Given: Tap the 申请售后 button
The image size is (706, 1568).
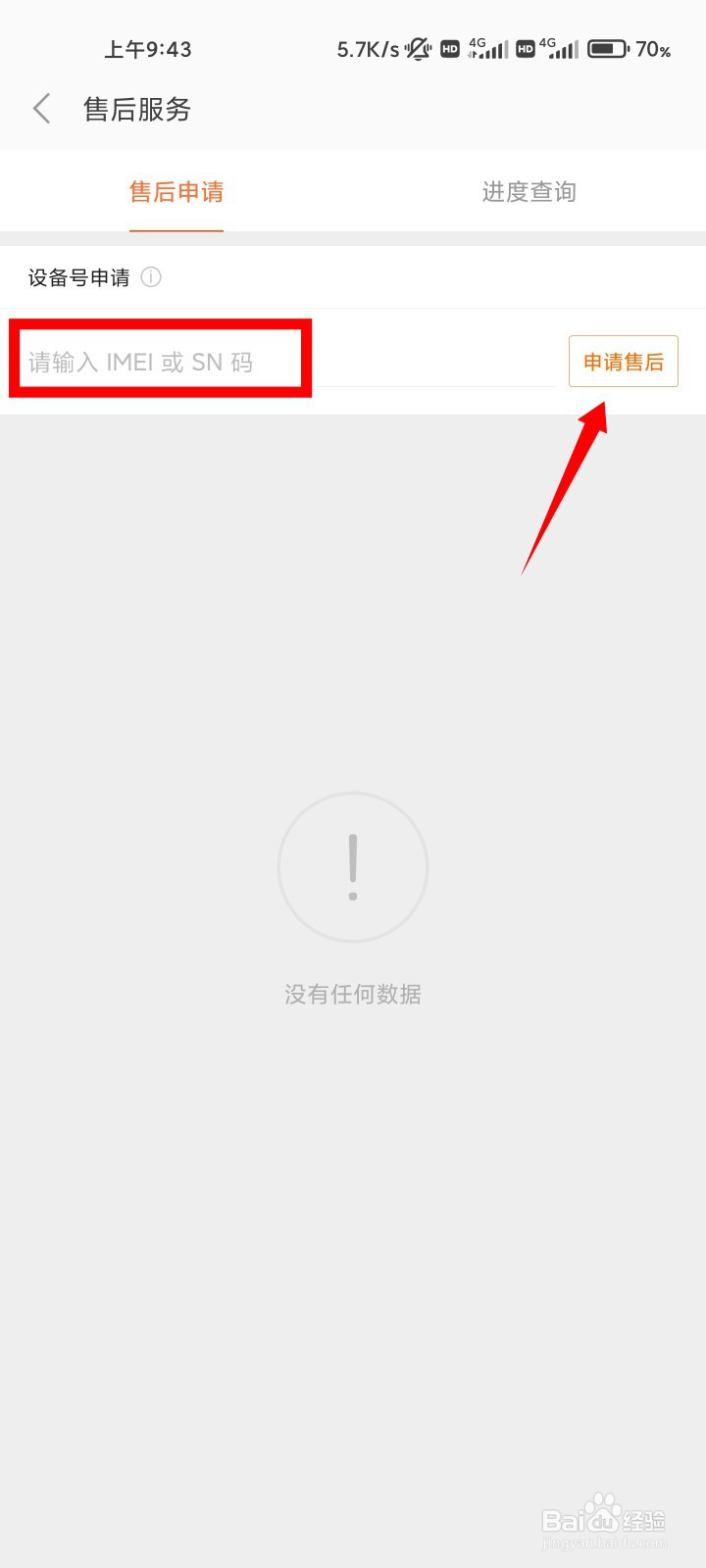Looking at the screenshot, I should 623,361.
